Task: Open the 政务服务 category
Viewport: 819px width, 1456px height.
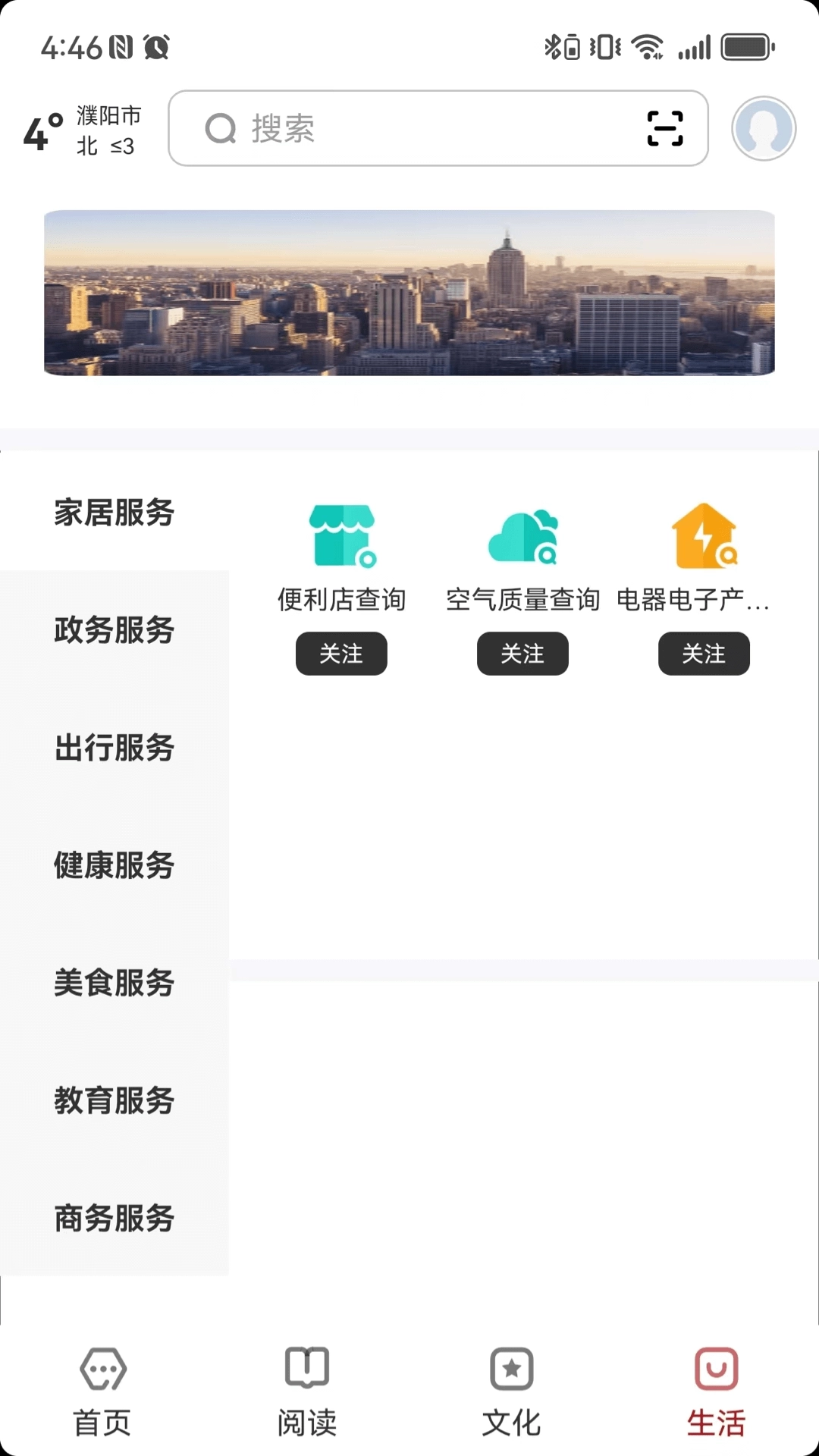Action: tap(114, 629)
